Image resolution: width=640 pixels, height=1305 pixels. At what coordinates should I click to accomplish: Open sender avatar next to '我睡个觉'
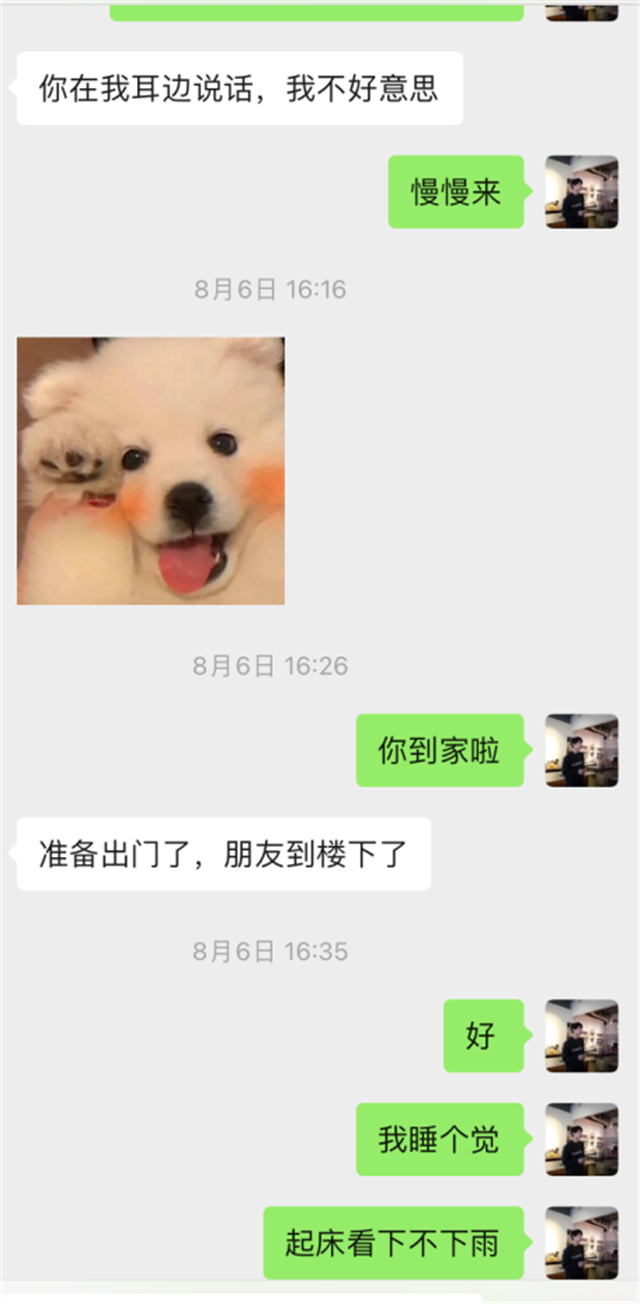click(x=581, y=1139)
